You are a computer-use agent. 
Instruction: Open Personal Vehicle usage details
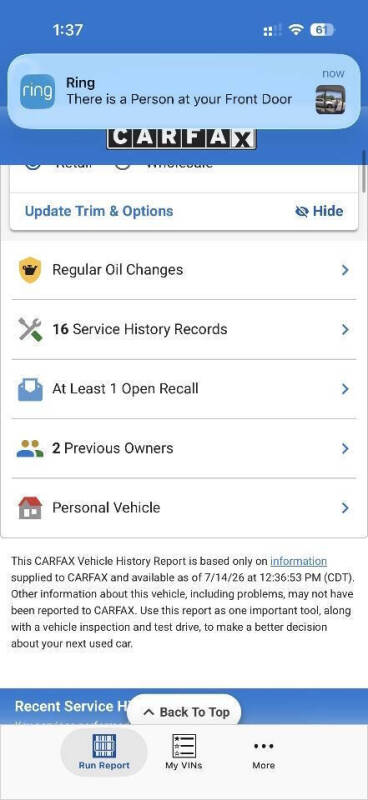(184, 508)
